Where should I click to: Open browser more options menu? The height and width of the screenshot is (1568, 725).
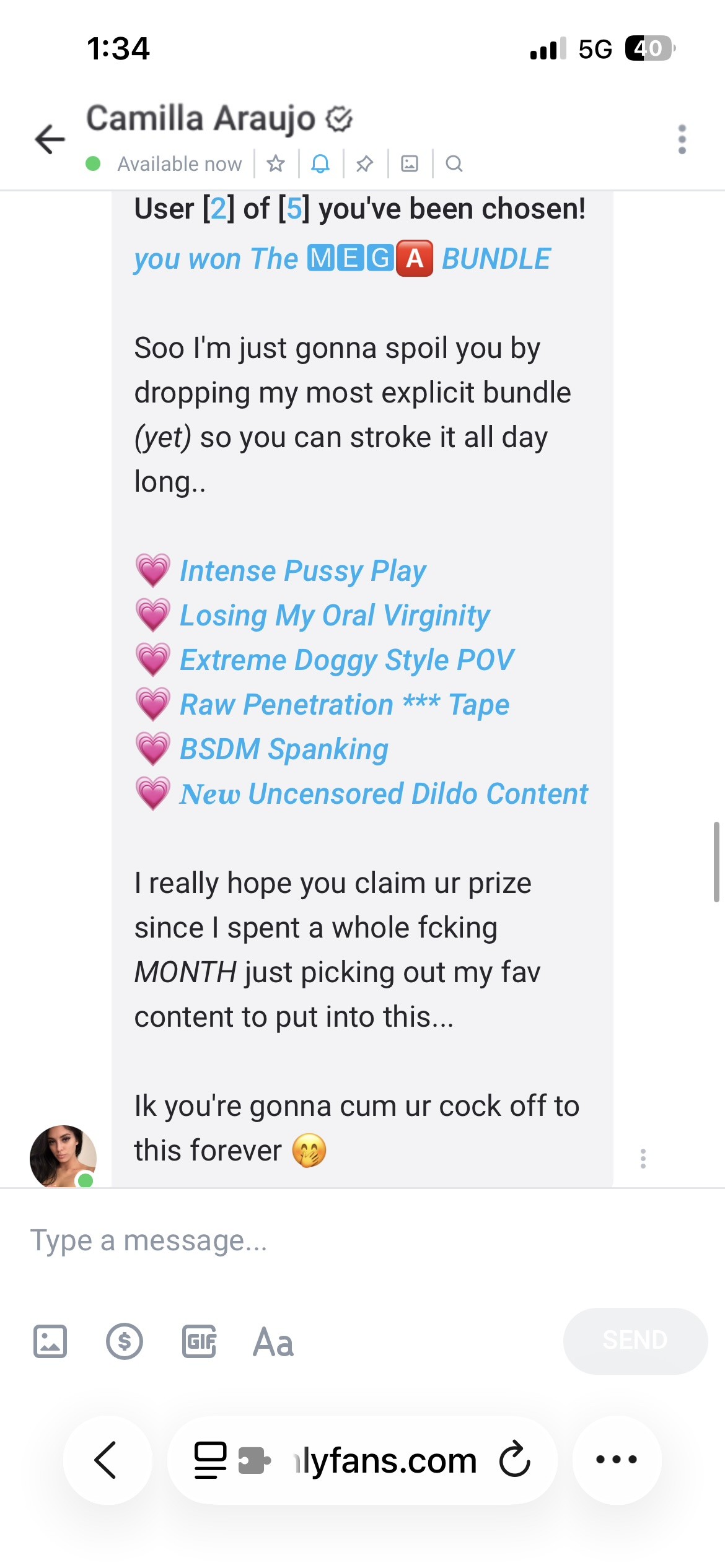point(617,1460)
